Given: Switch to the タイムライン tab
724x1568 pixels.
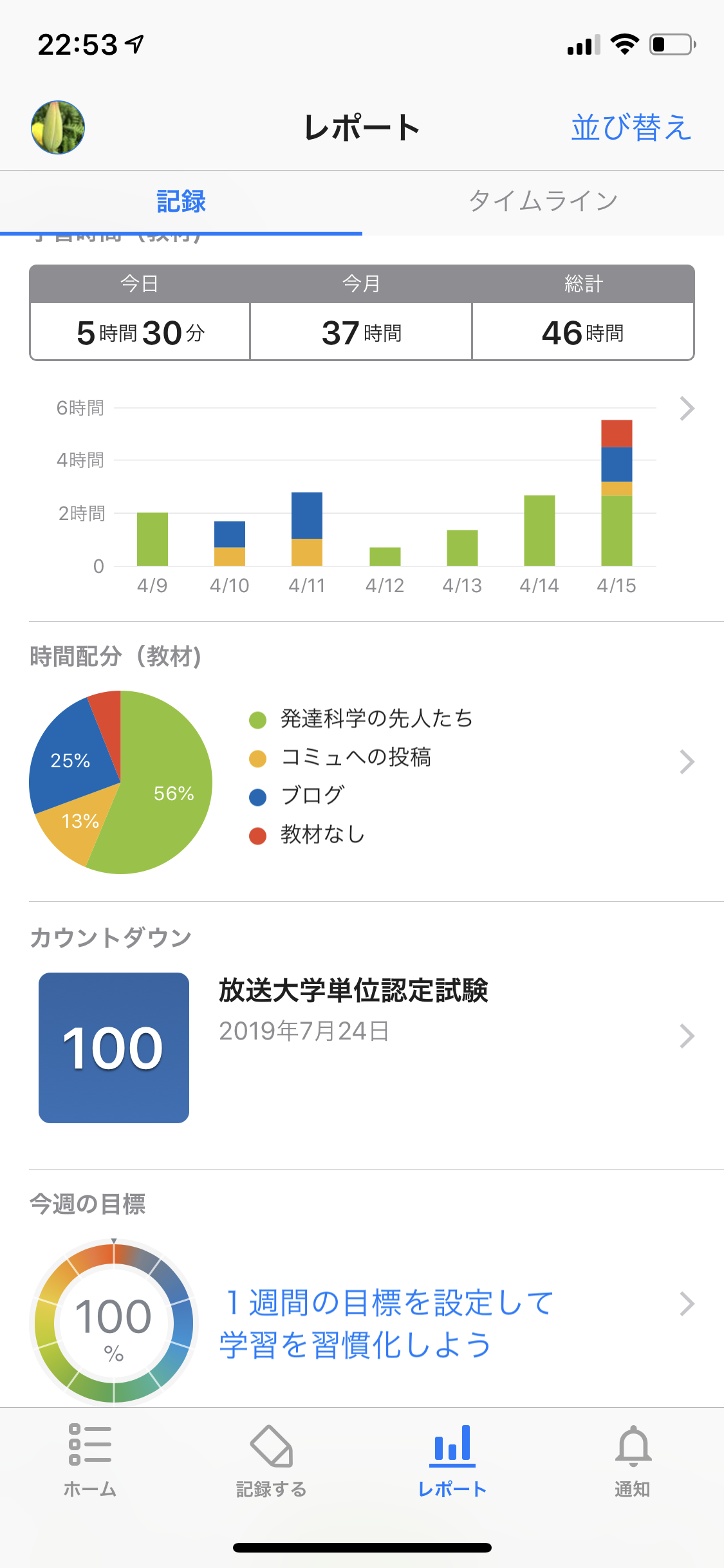Looking at the screenshot, I should pos(544,200).
